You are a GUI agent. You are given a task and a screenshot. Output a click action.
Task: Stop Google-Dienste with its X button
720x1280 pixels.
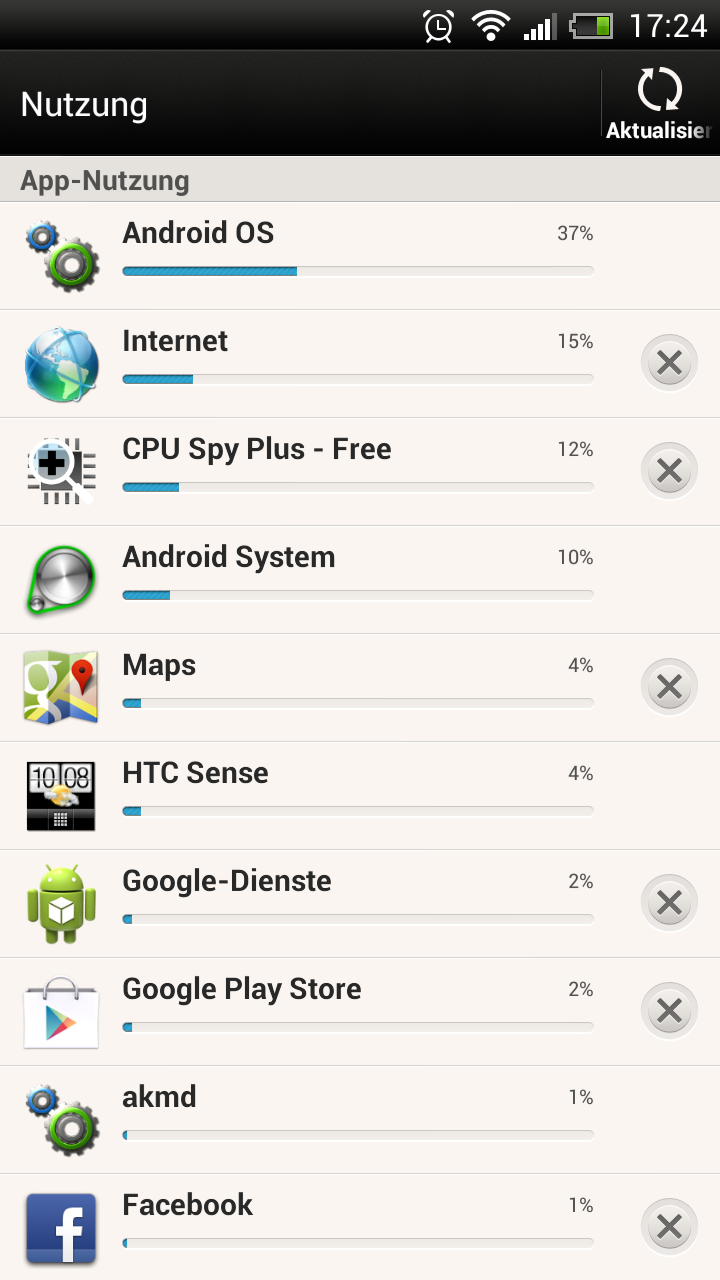(669, 903)
